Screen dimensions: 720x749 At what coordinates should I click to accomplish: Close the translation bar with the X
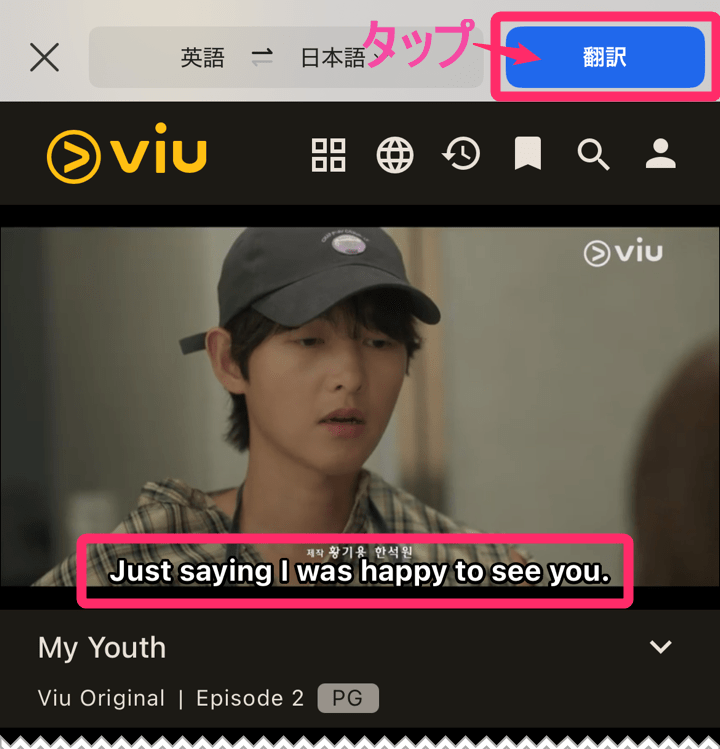44,57
